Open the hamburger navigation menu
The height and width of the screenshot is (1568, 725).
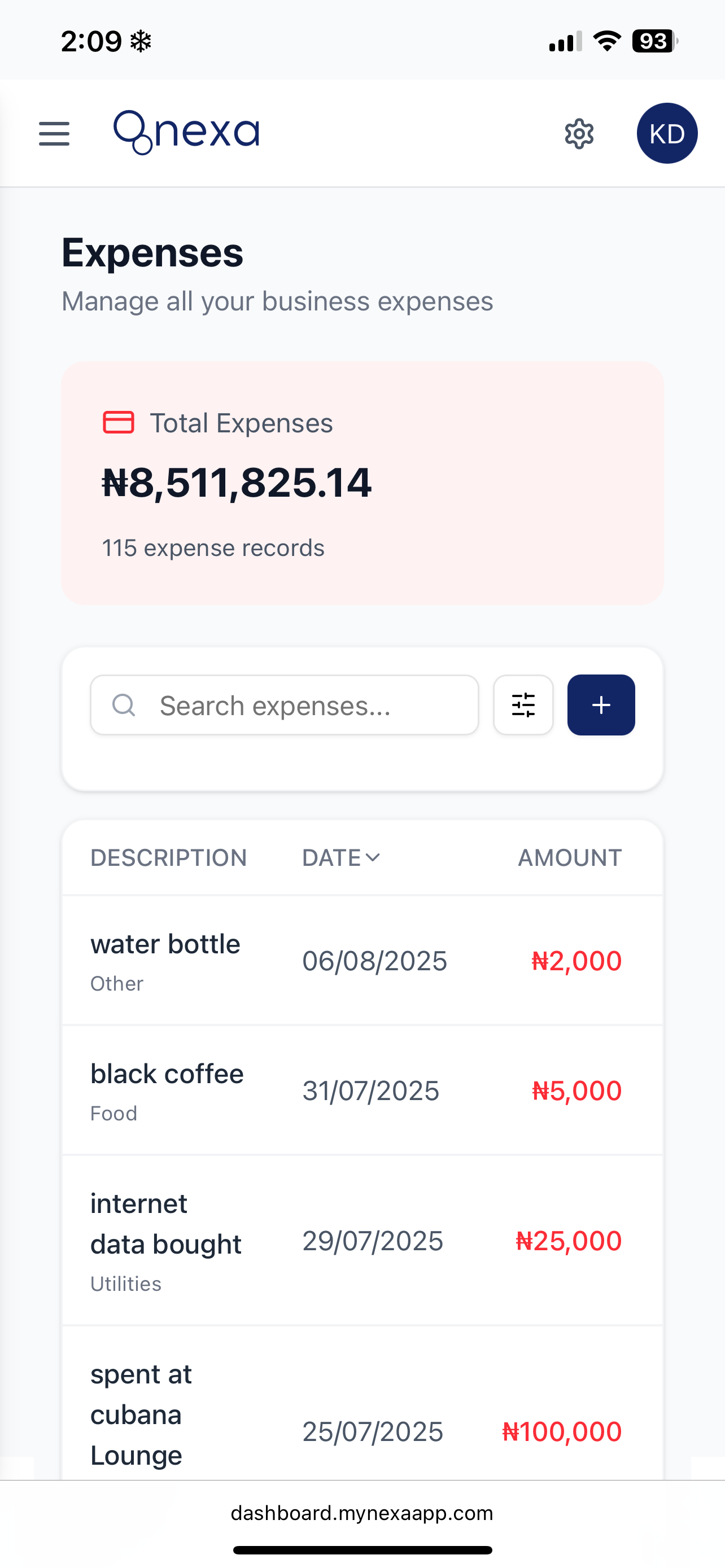[54, 133]
